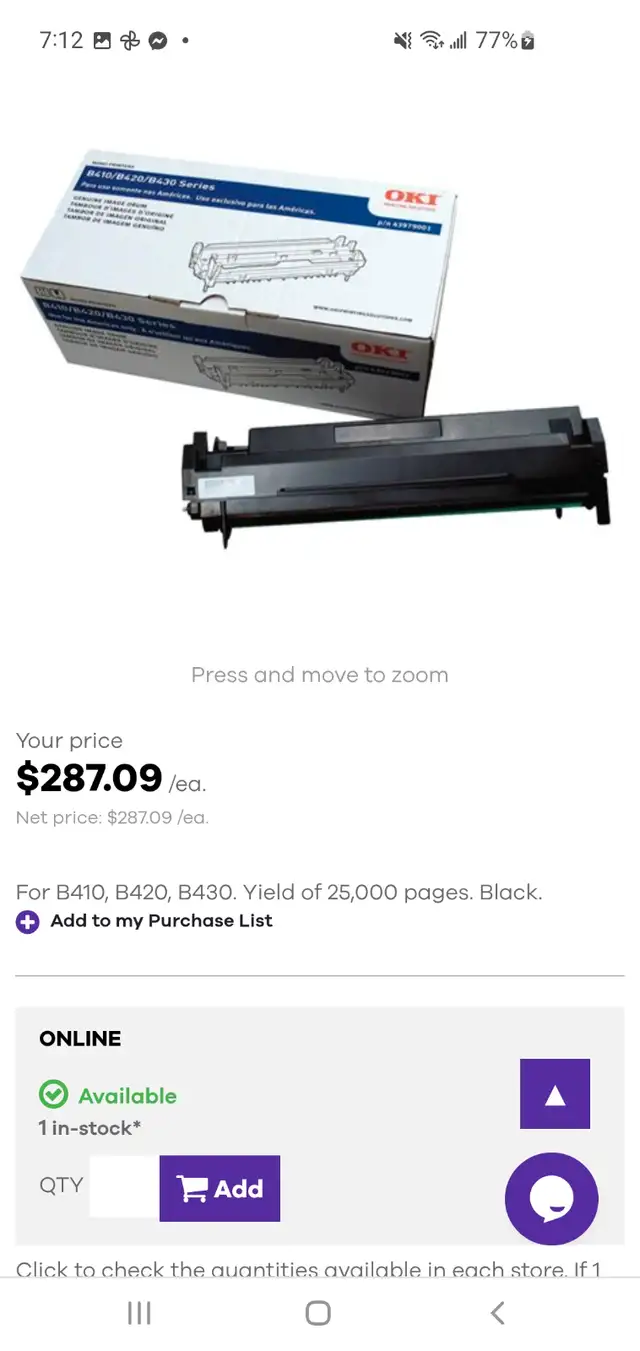This screenshot has width=640, height=1351.
Task: Open the recent apps view
Action: point(139,1313)
